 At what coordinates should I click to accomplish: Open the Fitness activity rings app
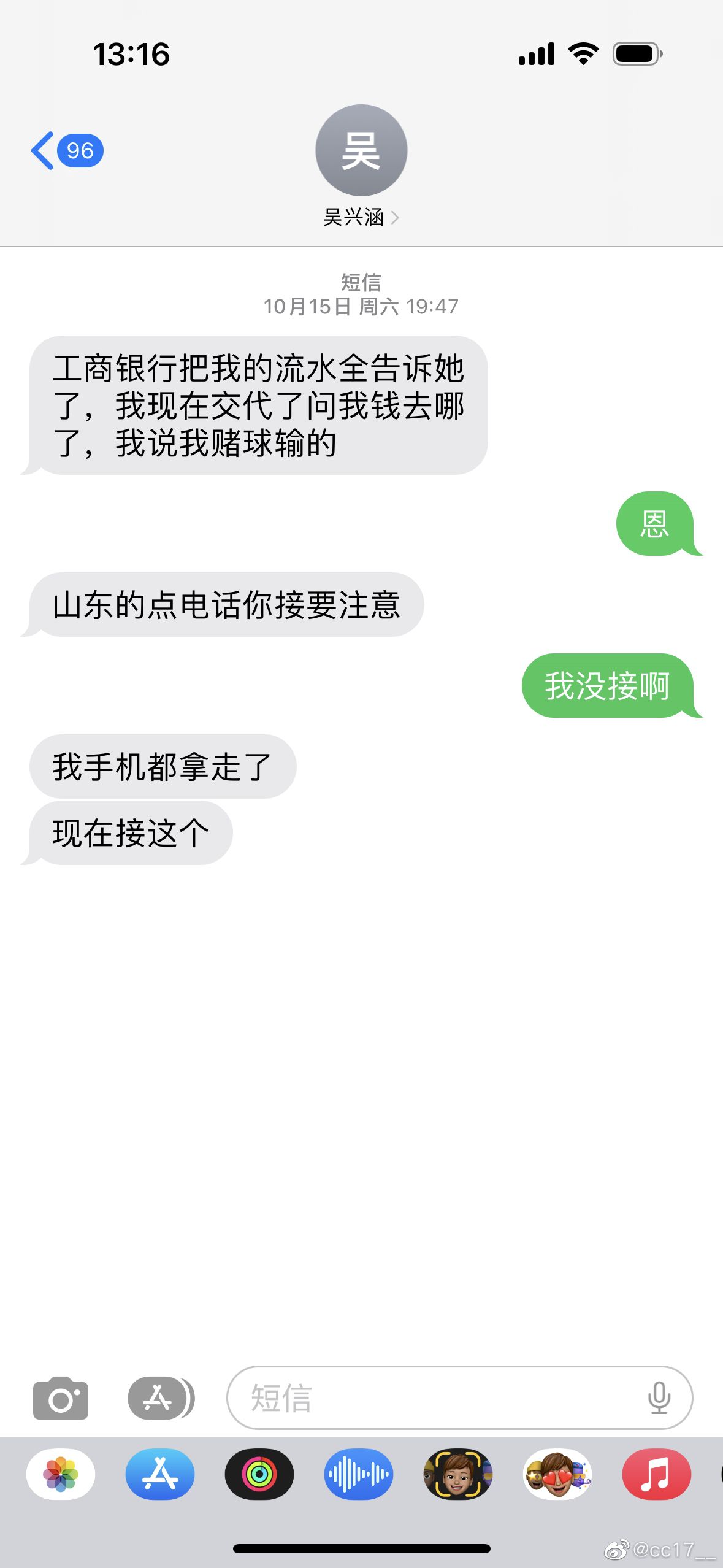[259, 1474]
